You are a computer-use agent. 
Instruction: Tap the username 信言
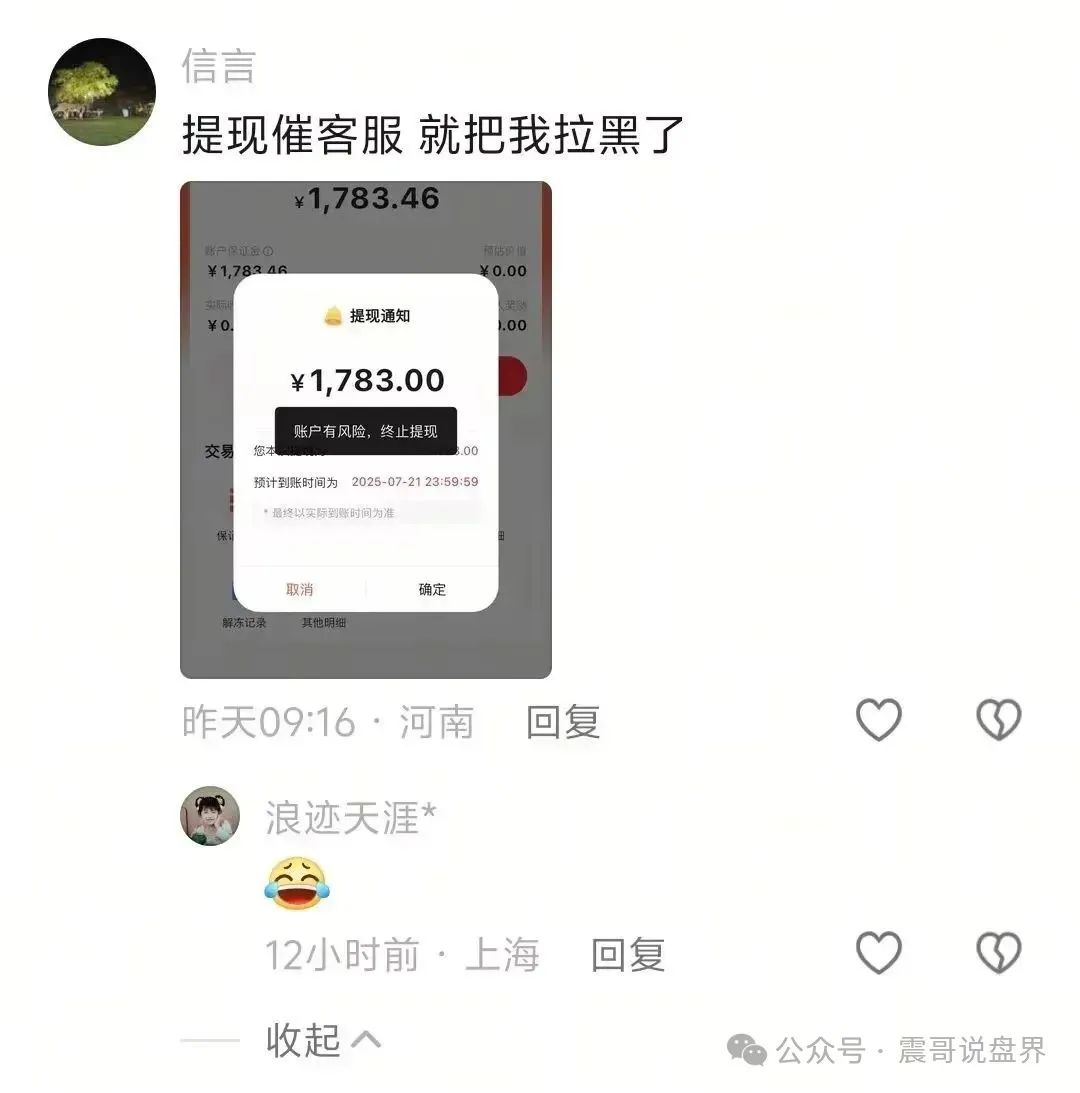218,66
